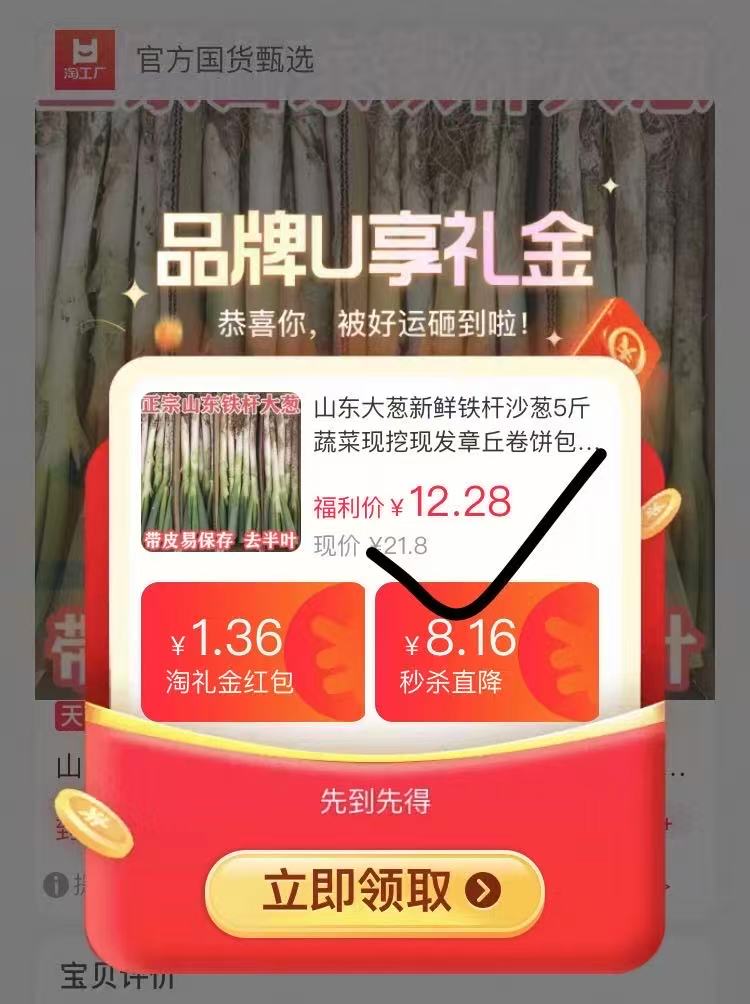This screenshot has width=750, height=1004.
Task: Open the 山东大葱 product card in the popup
Action: [375, 470]
